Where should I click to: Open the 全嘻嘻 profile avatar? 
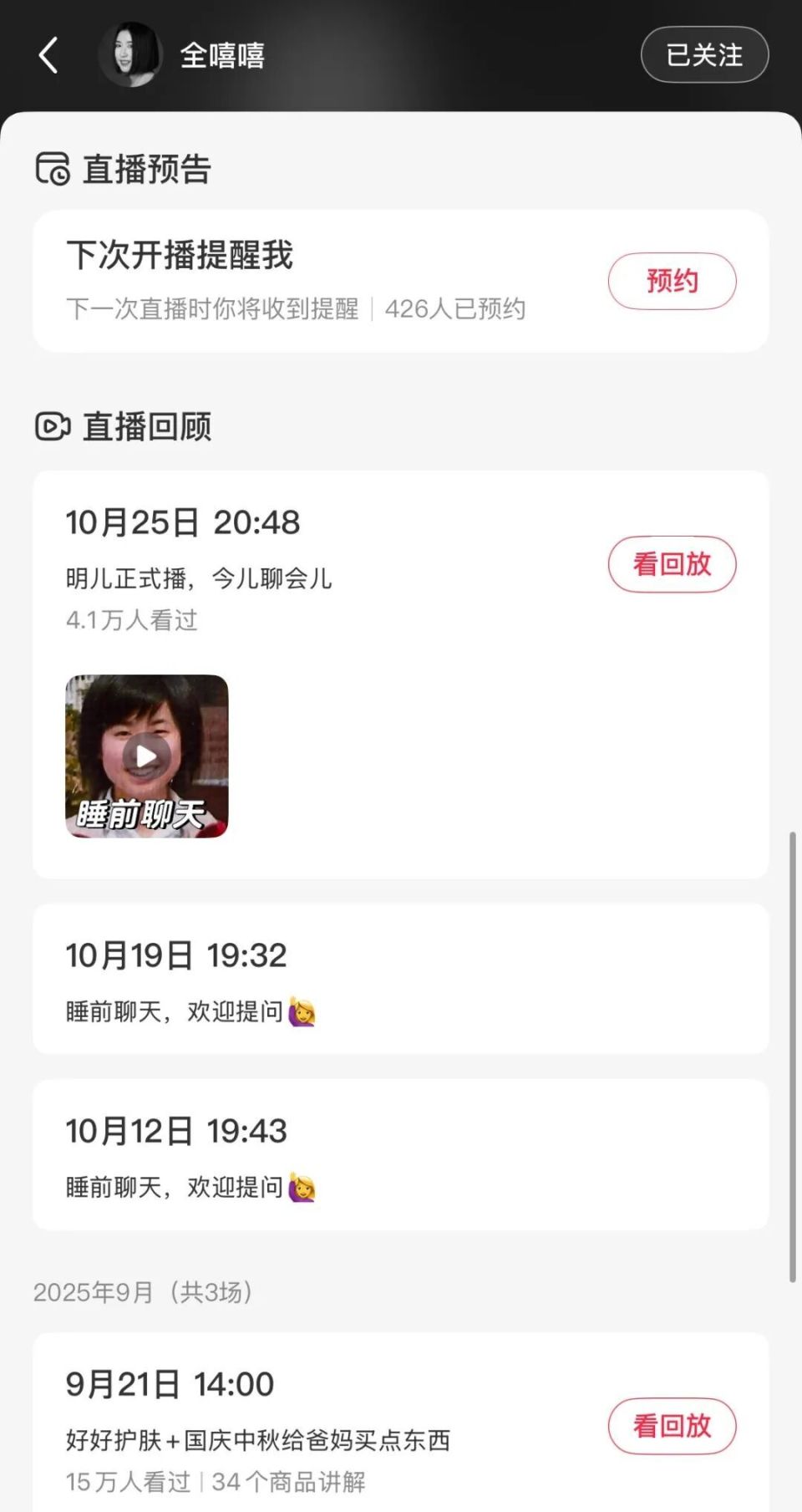coord(130,55)
